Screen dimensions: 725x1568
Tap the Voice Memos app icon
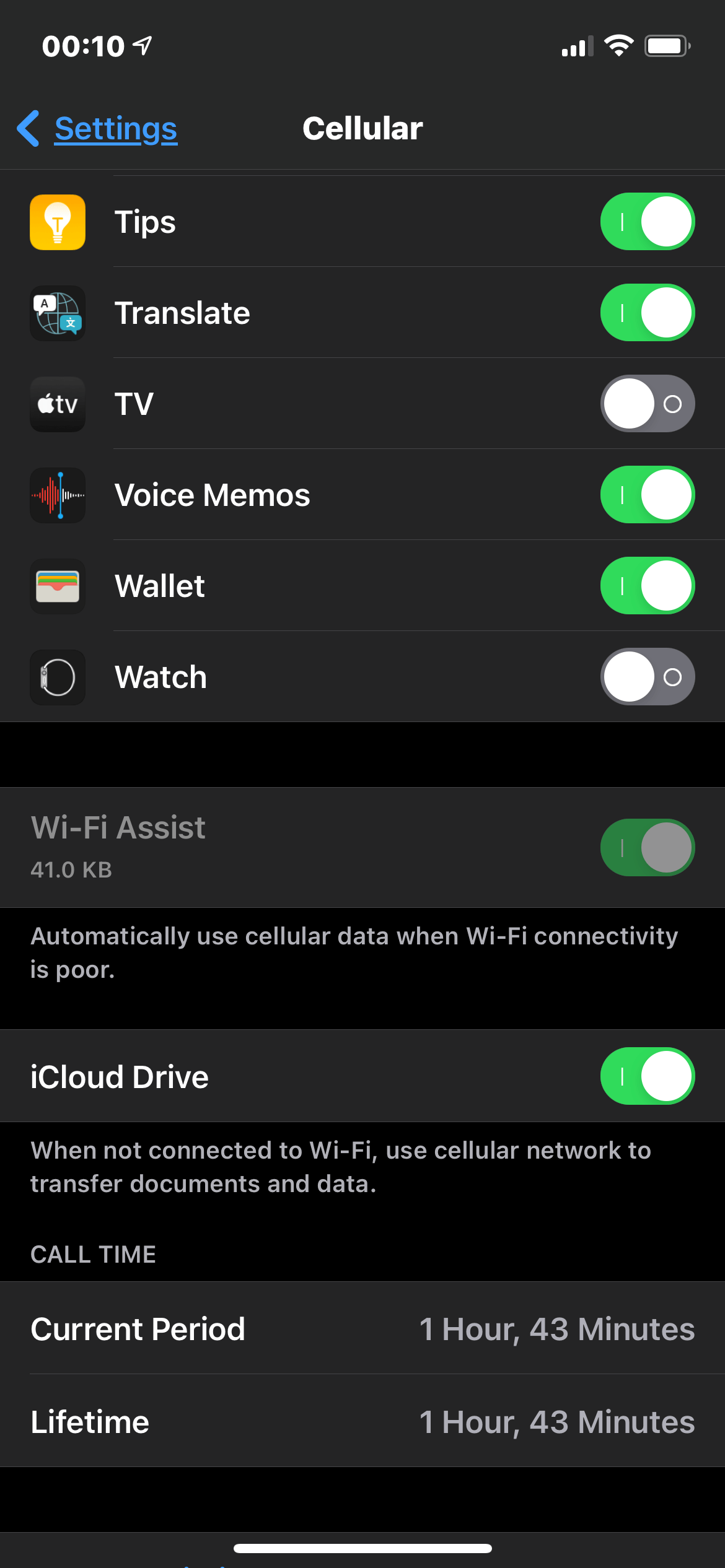tap(57, 495)
